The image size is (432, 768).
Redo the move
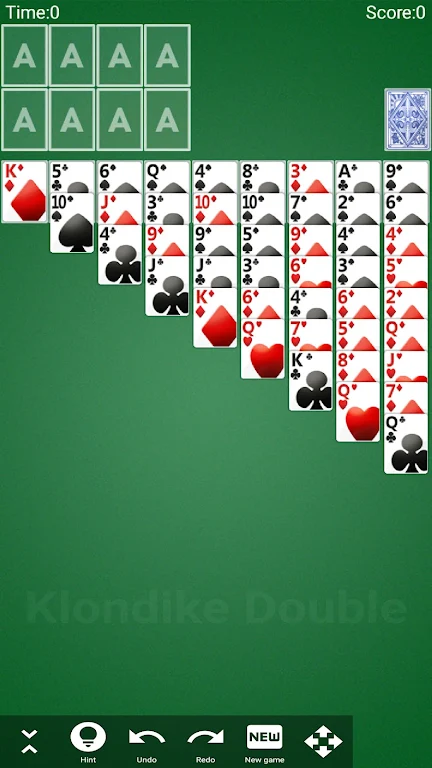[205, 743]
